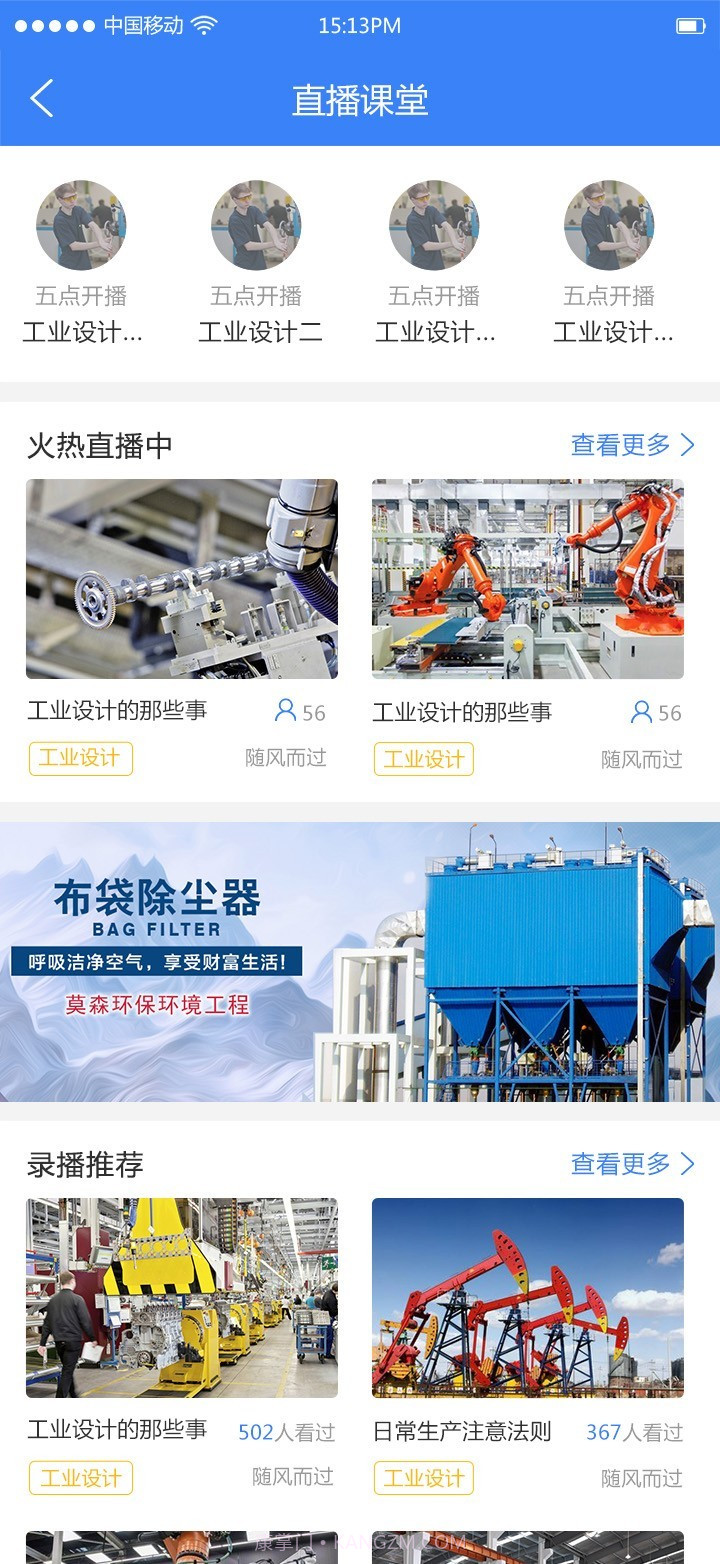
Task: Open the 日常生产注意法则 video thumbnail
Action: pos(528,1297)
